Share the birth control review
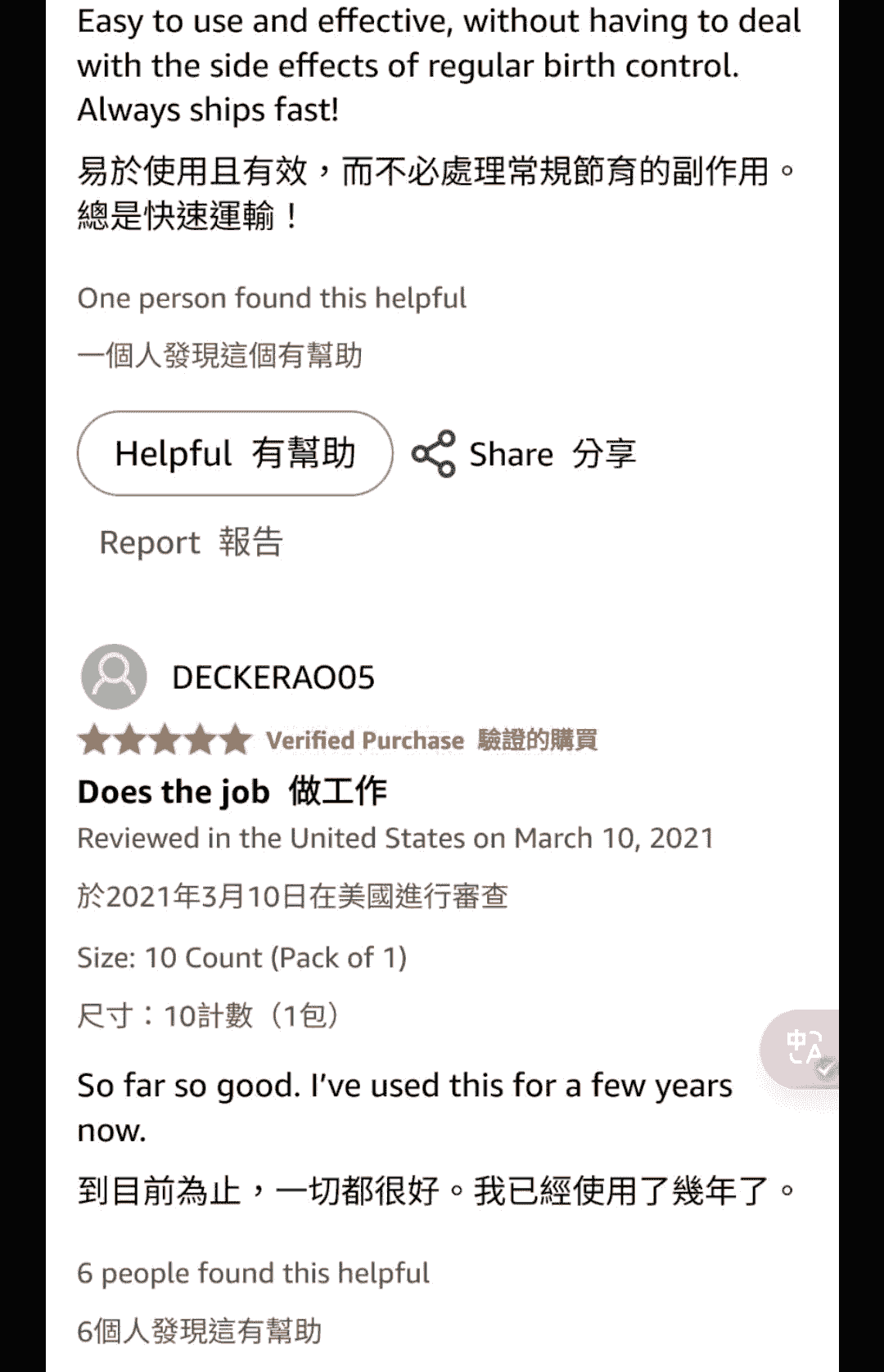The width and height of the screenshot is (884, 1372). (x=524, y=453)
